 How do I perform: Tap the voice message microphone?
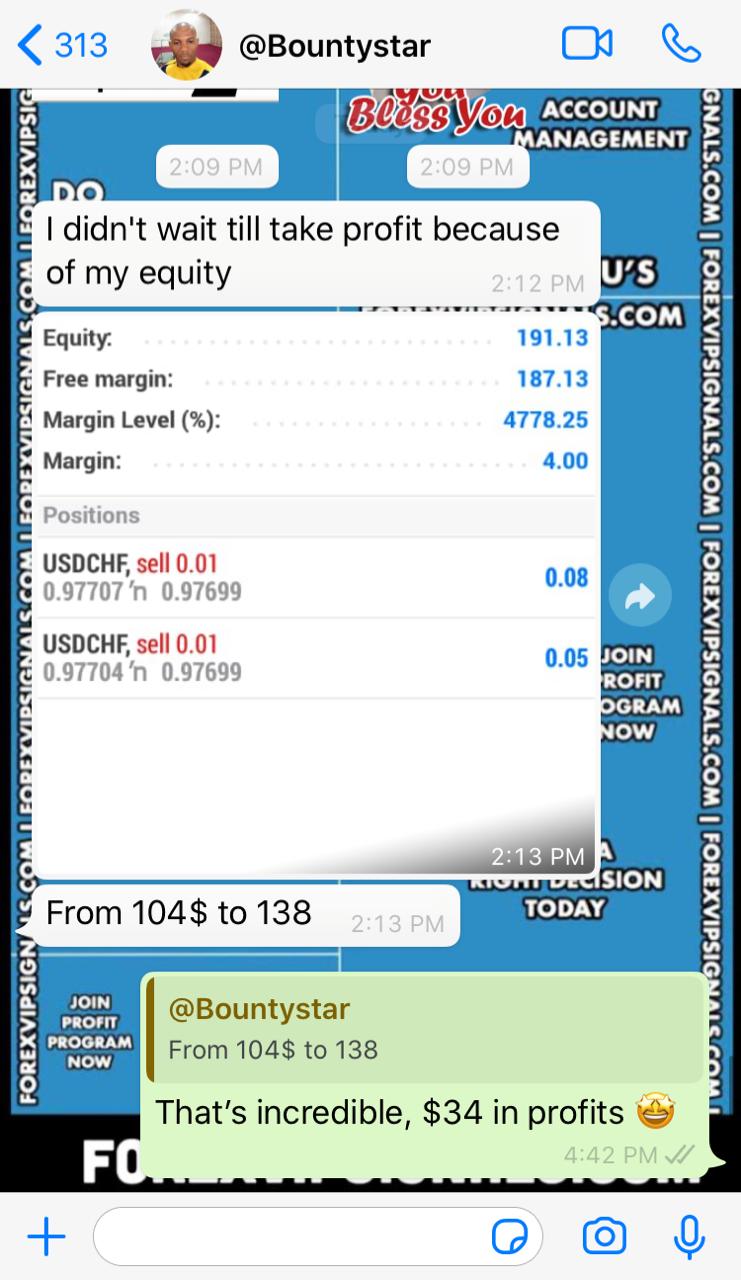(x=689, y=1237)
